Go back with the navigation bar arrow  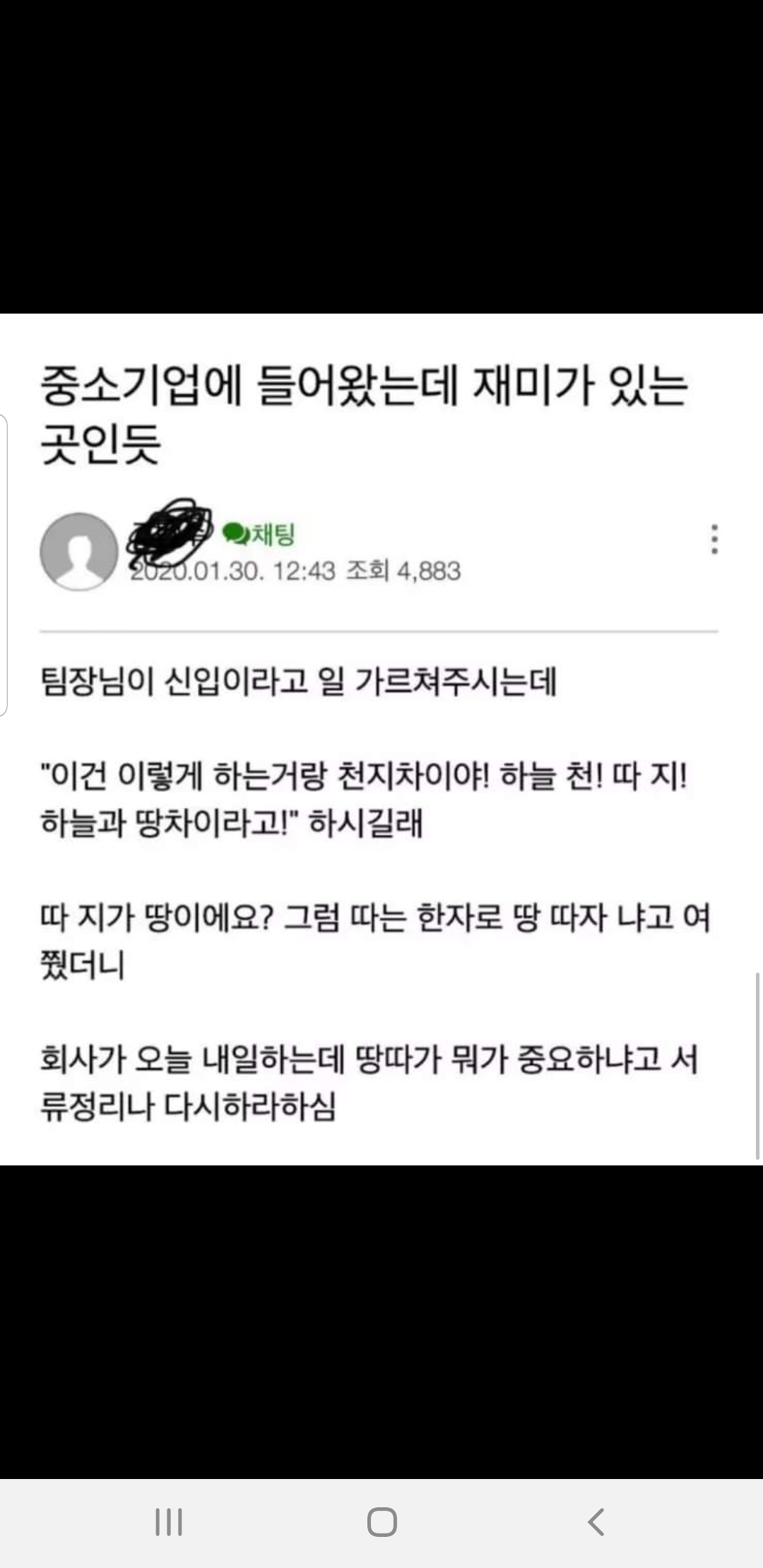point(596,1521)
